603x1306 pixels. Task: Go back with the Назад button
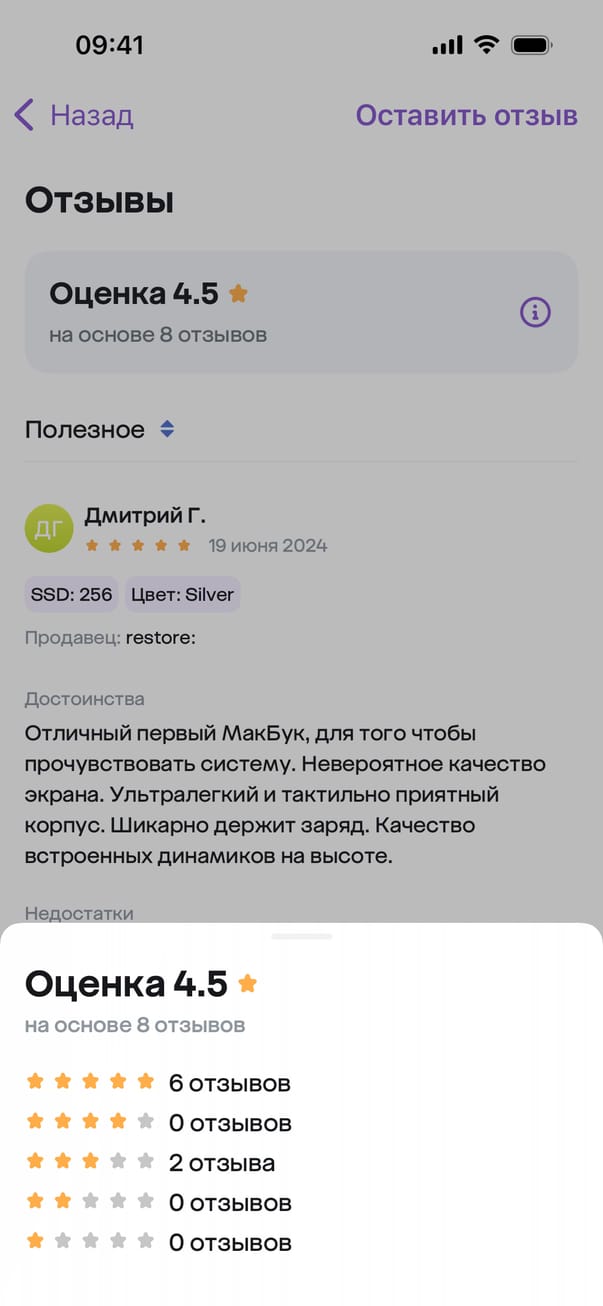(74, 115)
